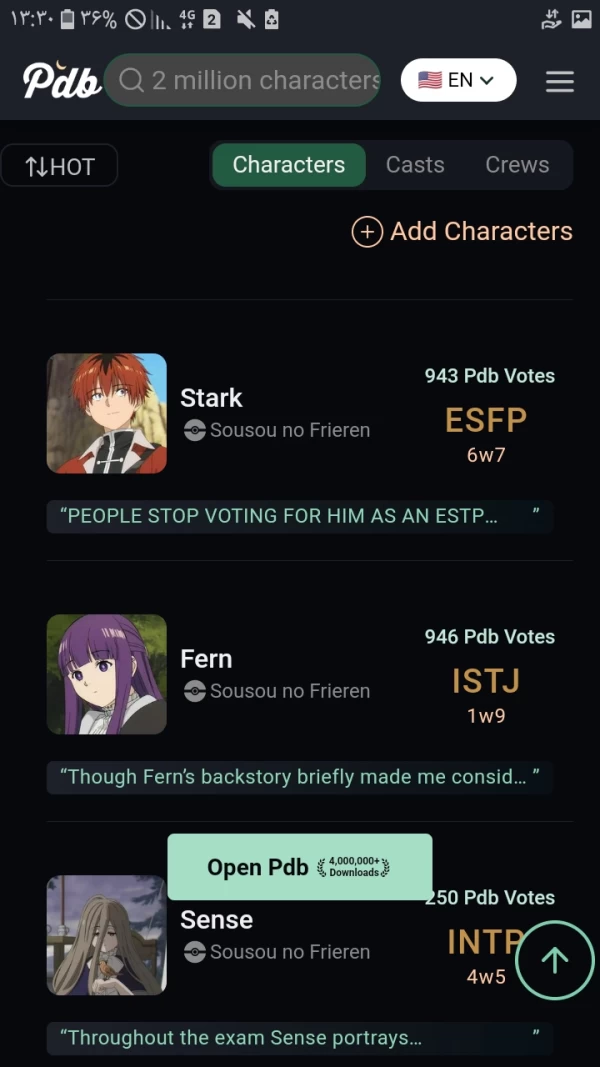The image size is (600, 1067).
Task: Open the hamburger menu
Action: pos(560,81)
